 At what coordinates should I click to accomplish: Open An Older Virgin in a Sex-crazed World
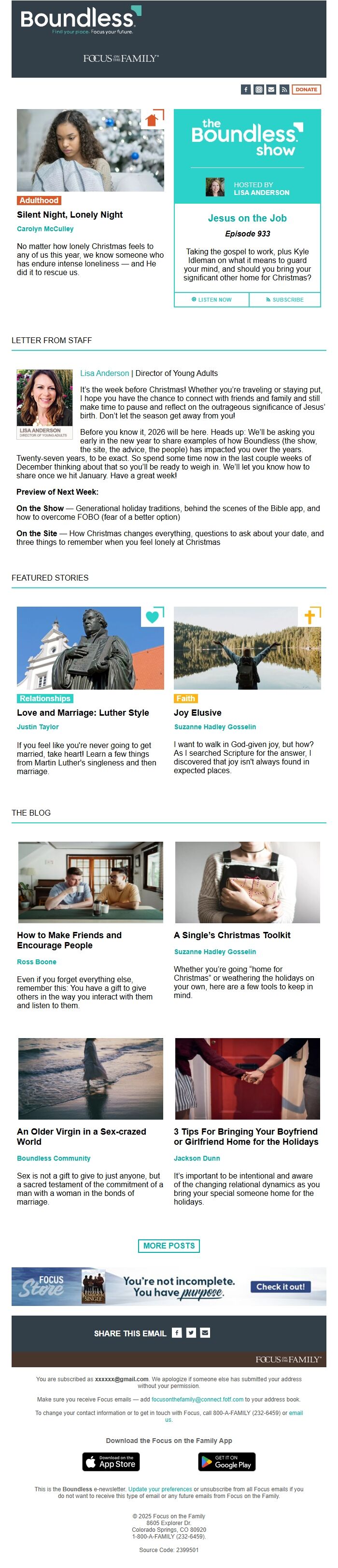81,1137
